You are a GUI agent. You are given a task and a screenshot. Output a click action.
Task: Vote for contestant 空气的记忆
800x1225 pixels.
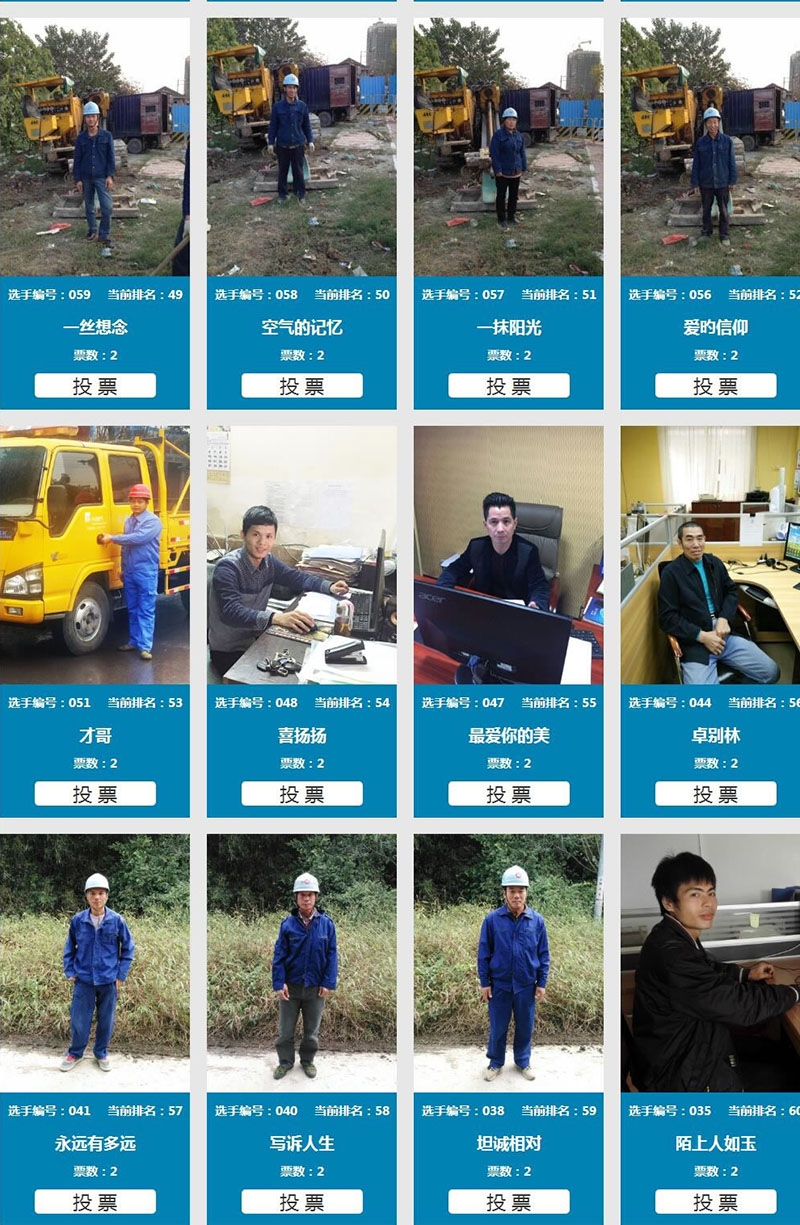pos(301,386)
